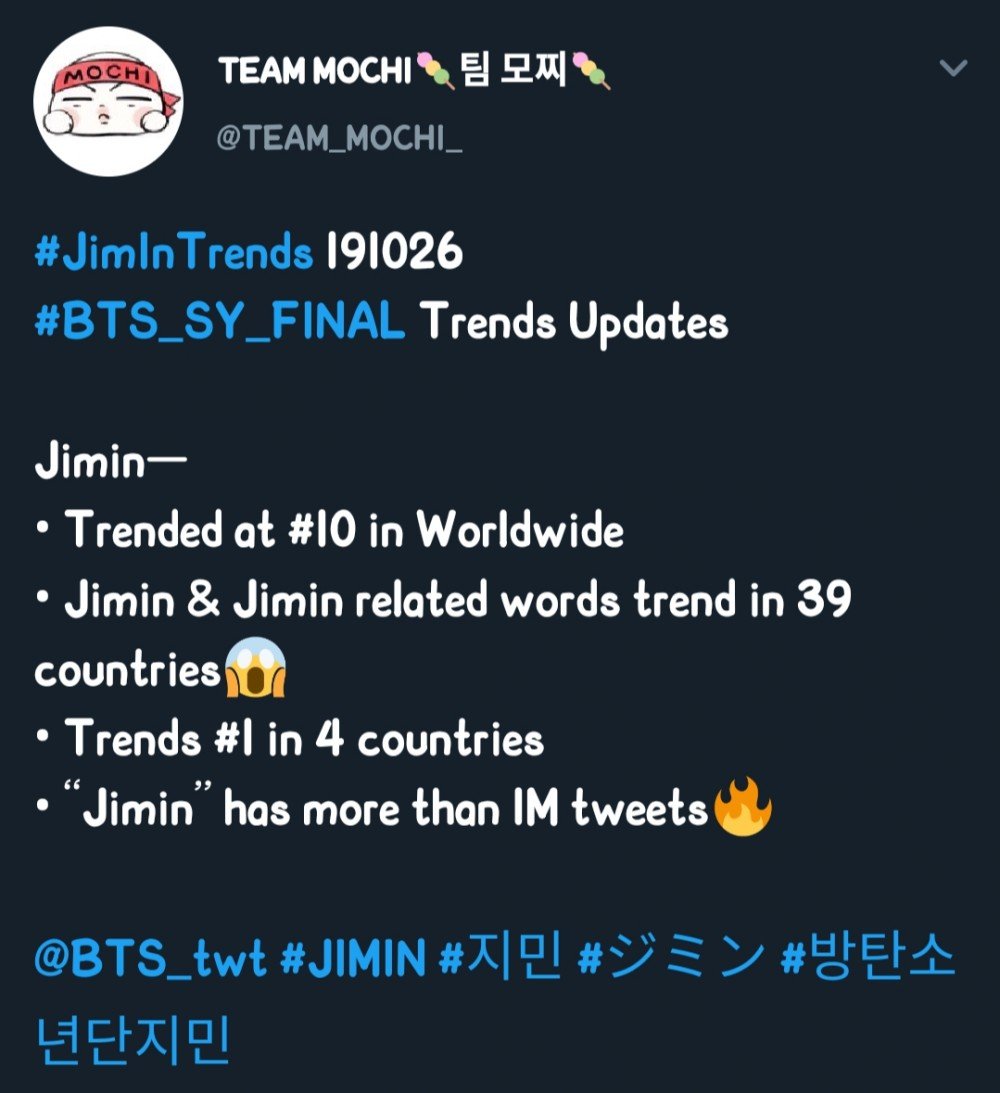Open the tweet options dropdown chevron
1000x1093 pixels.
point(954,68)
